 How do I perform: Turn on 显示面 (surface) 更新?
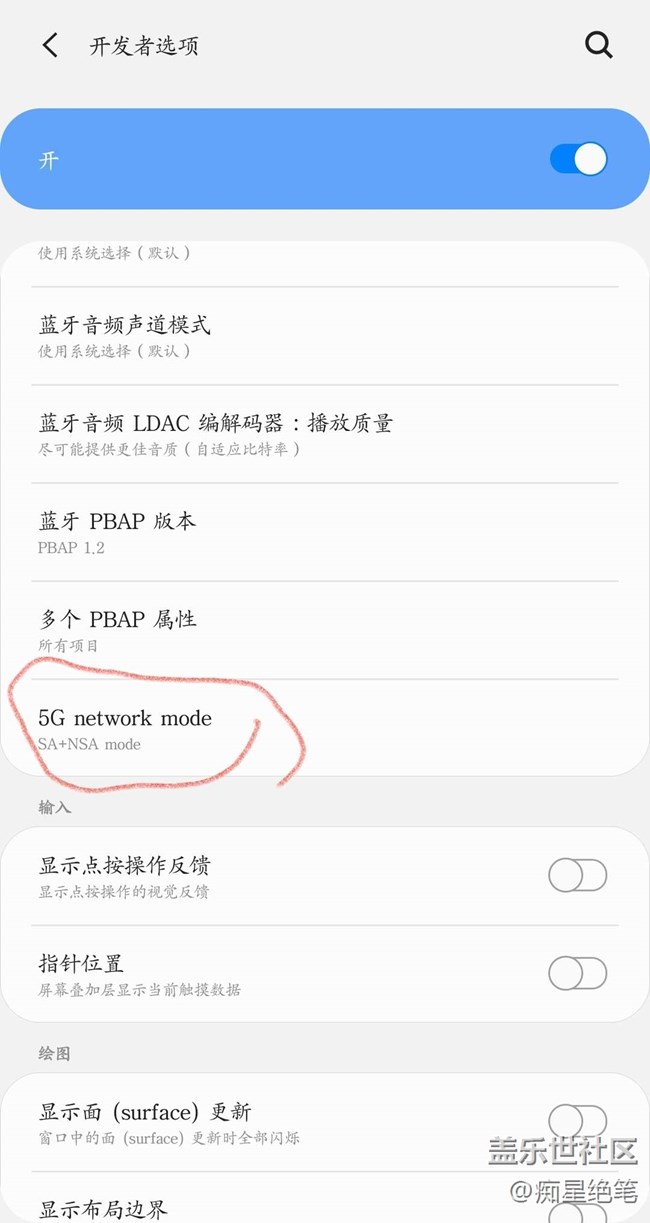577,1121
